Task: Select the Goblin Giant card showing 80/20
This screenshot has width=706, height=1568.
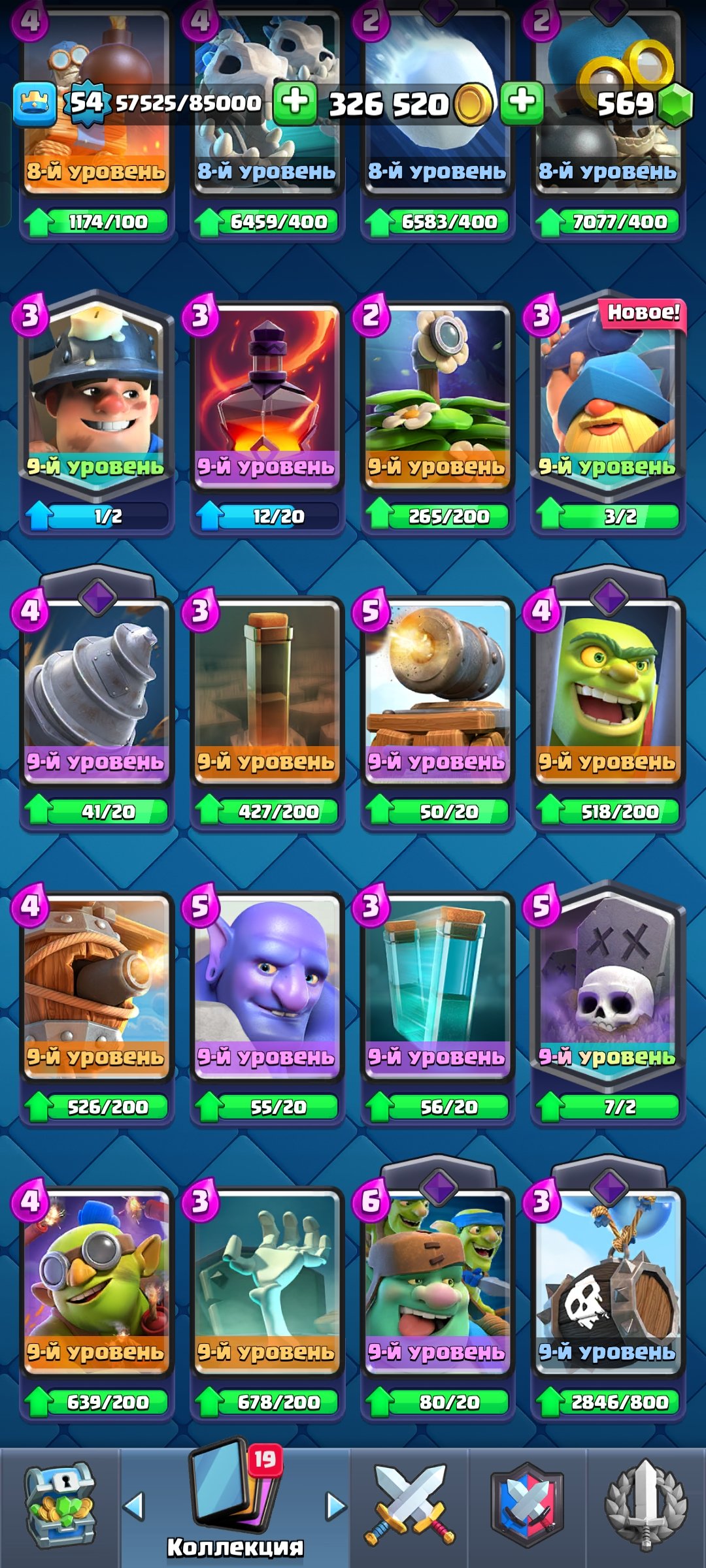Action: coord(437,1297)
